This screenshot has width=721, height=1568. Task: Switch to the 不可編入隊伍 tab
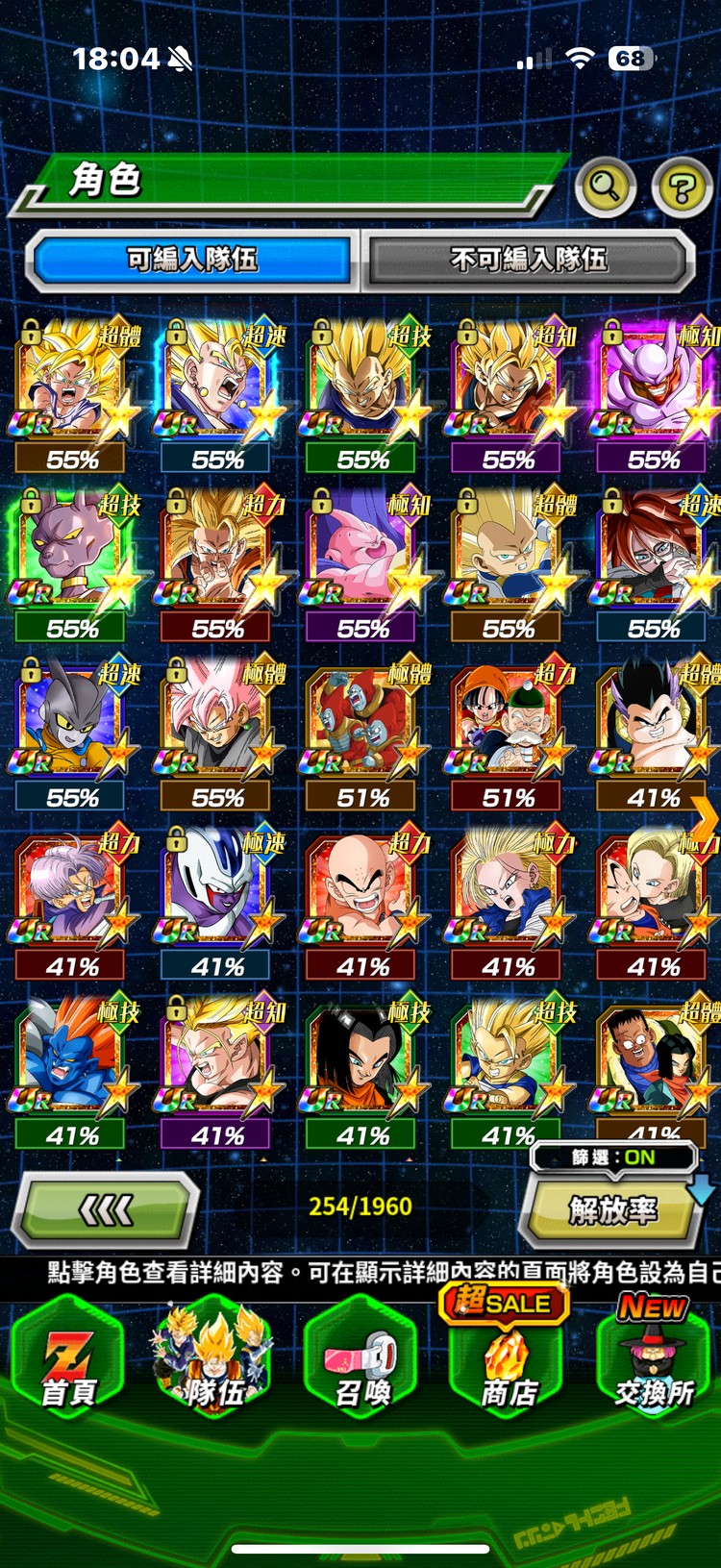tap(528, 260)
